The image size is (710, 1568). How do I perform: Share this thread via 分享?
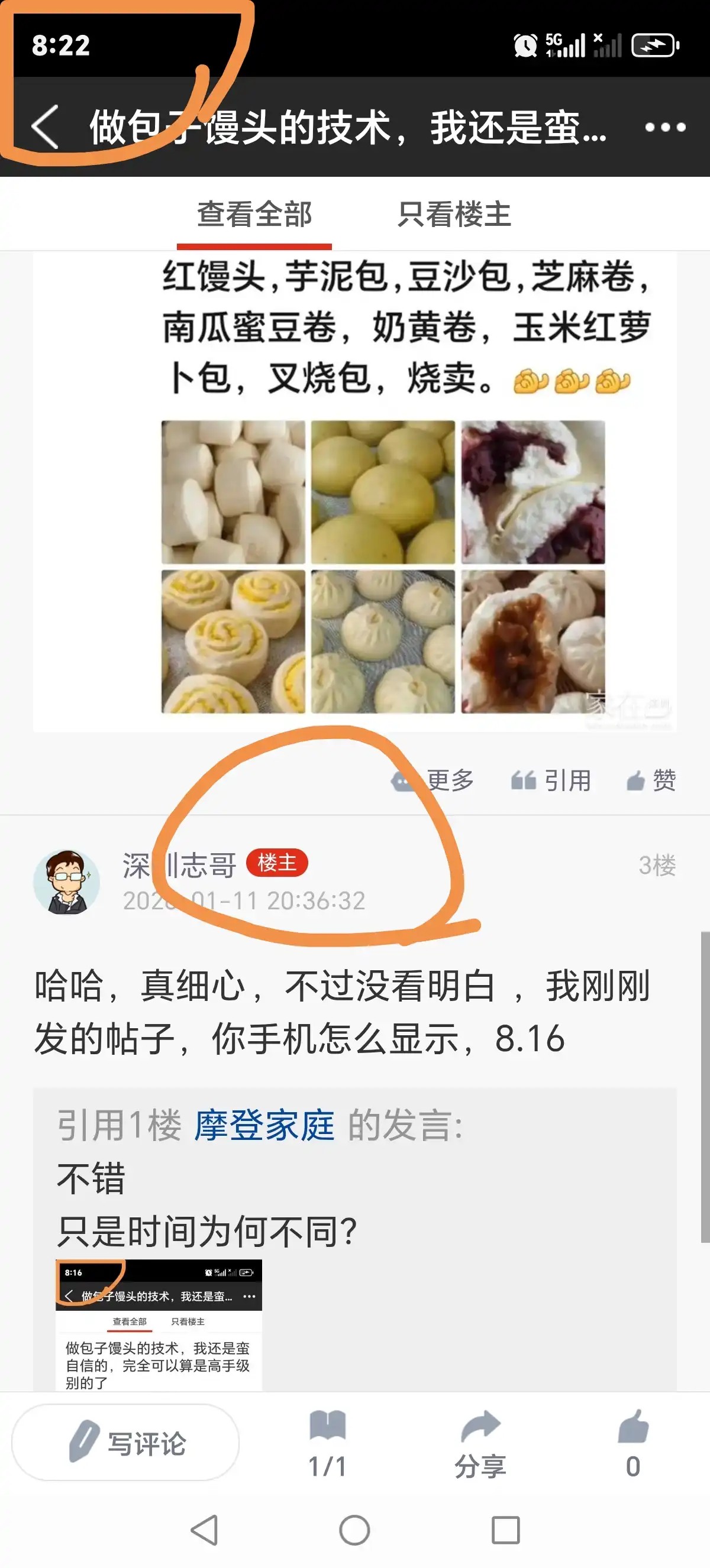tap(480, 1444)
